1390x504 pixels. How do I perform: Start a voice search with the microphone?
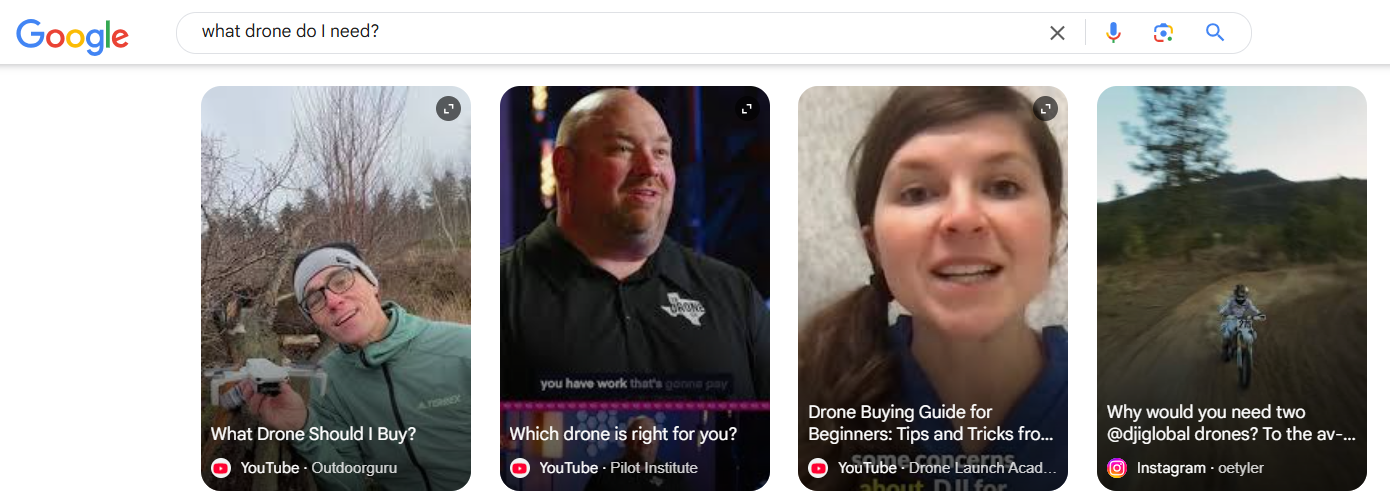tap(1113, 33)
